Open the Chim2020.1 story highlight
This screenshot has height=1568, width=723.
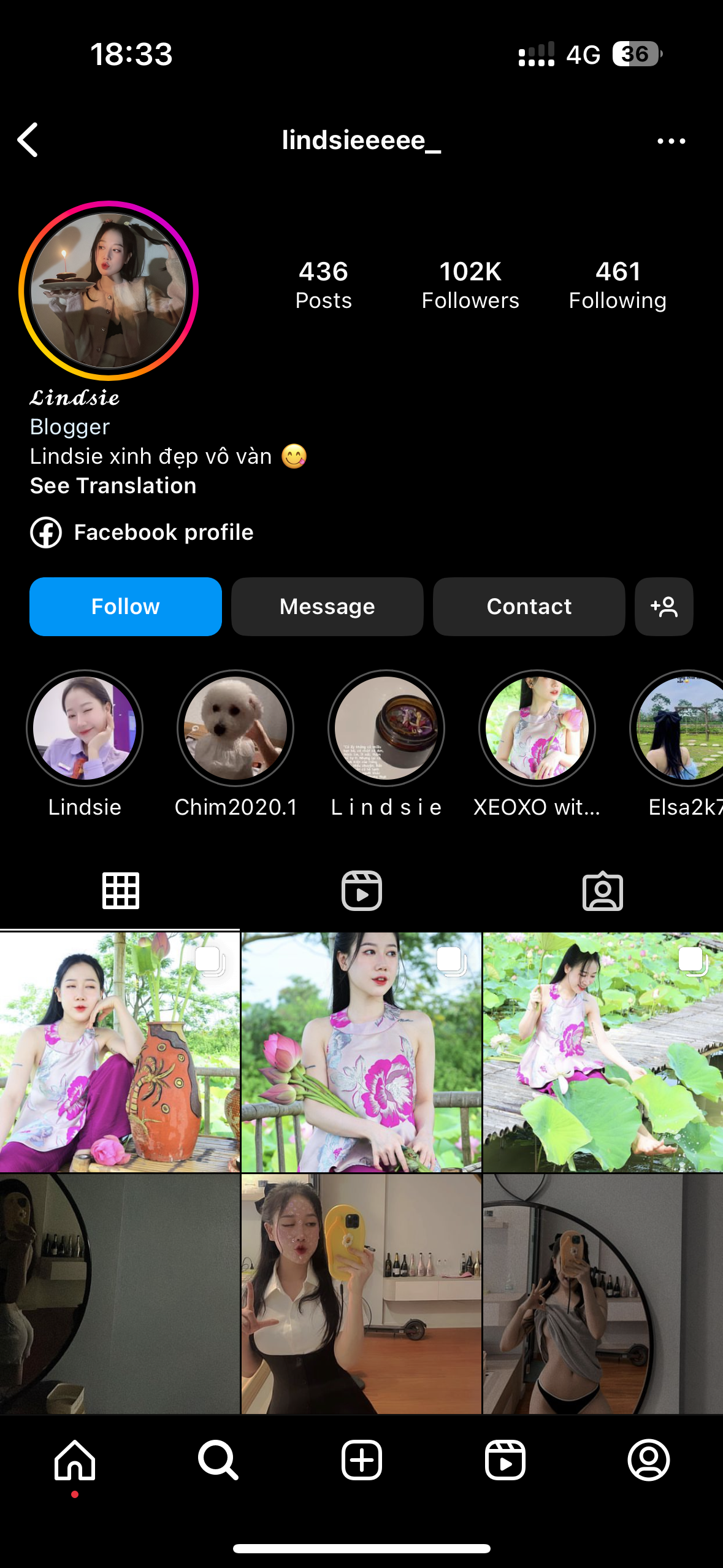(x=235, y=728)
